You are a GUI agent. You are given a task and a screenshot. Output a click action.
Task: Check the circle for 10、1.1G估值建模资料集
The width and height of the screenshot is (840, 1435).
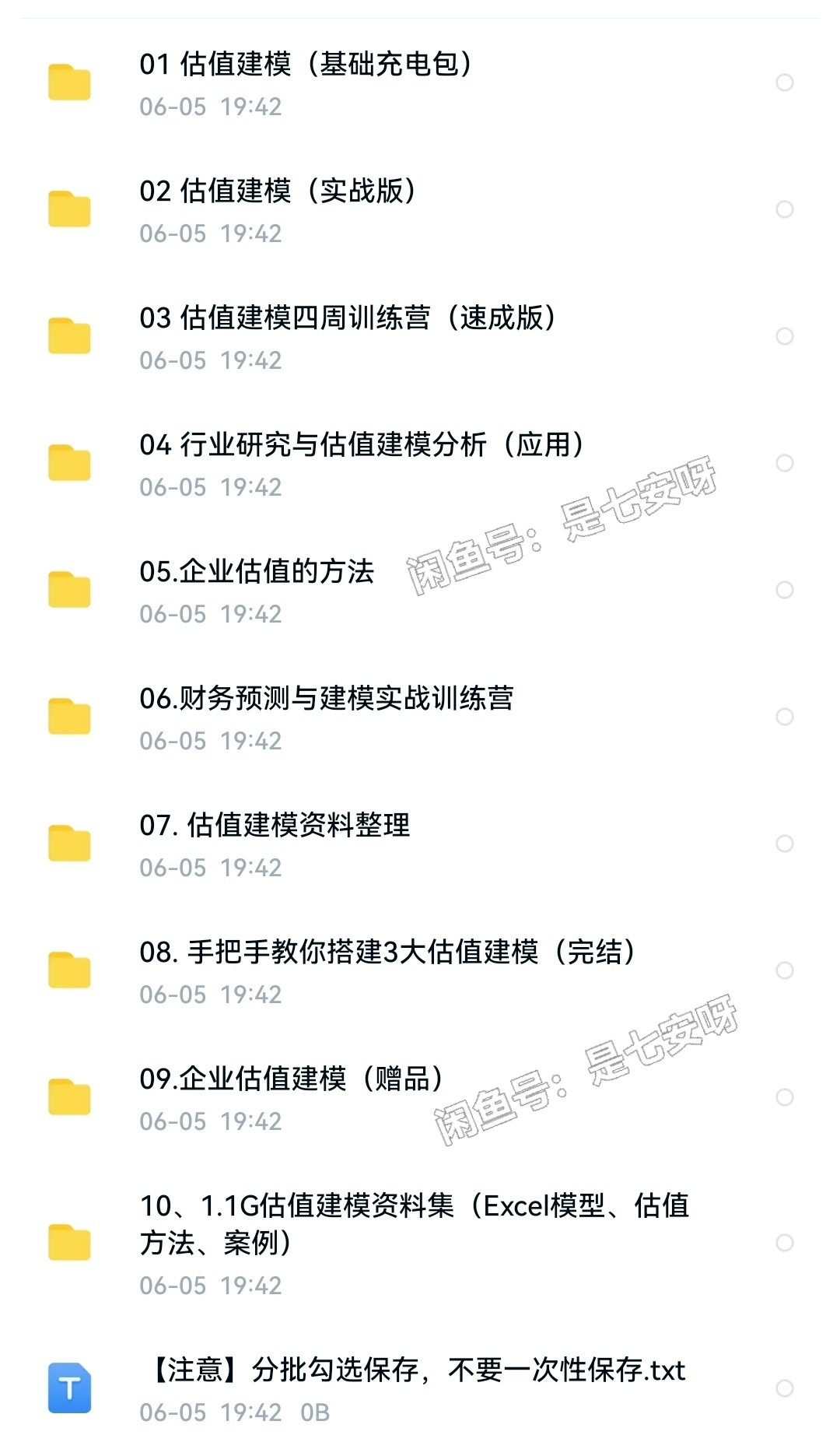point(785,1243)
